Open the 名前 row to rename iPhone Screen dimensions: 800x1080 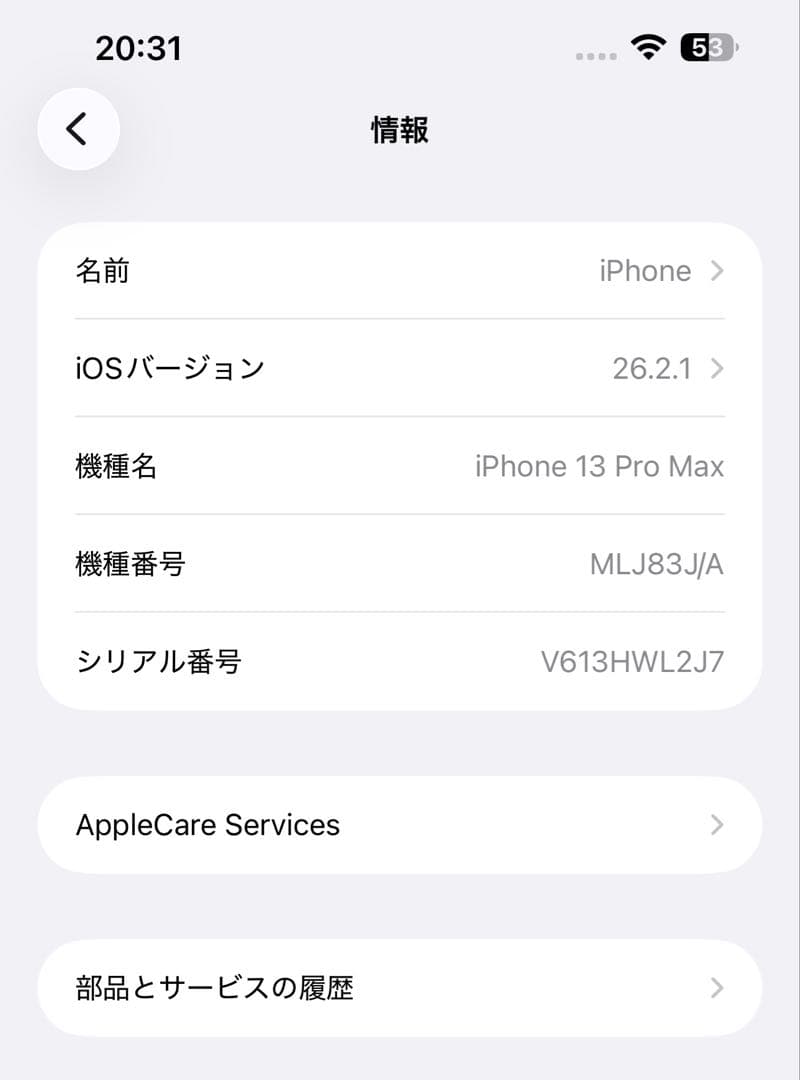pyautogui.click(x=400, y=270)
